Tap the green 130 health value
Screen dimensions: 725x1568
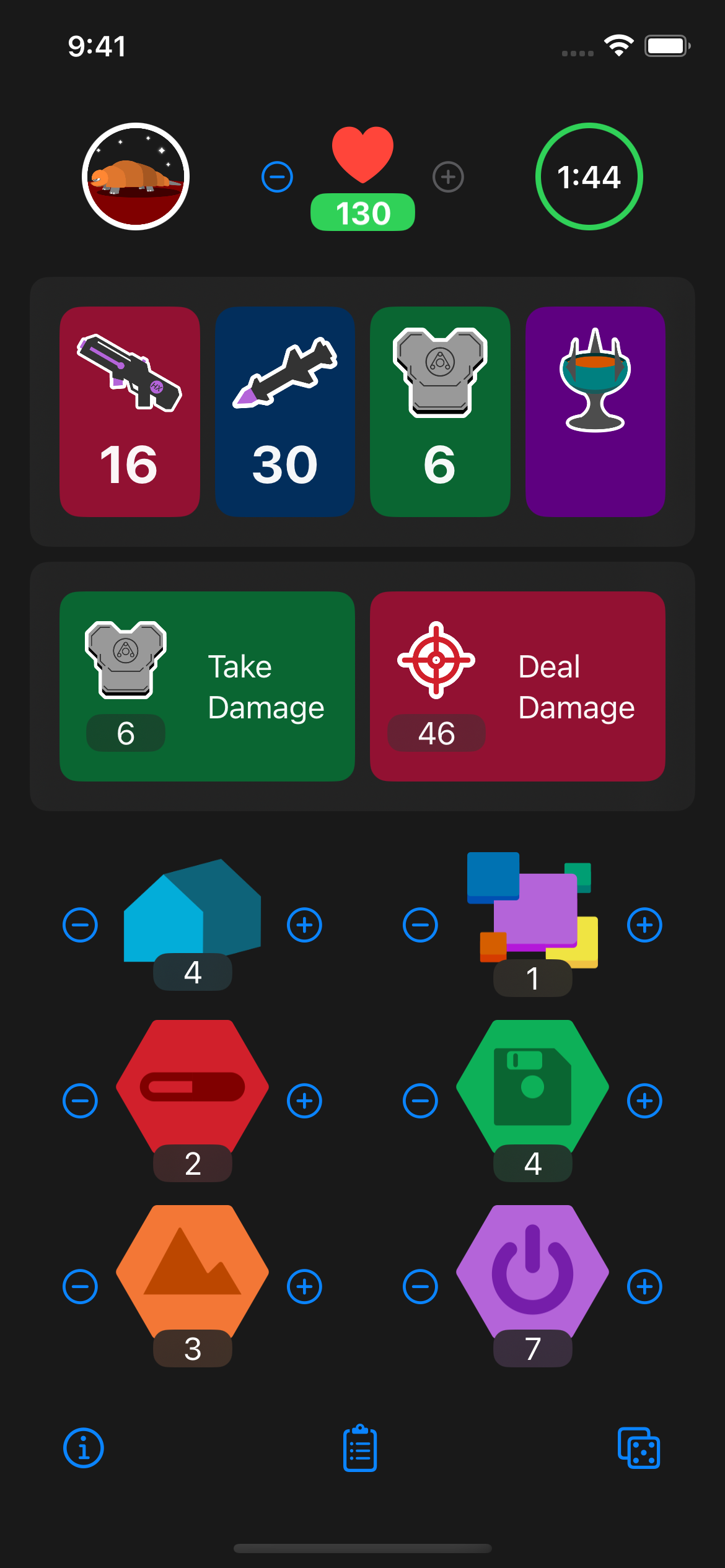362,212
